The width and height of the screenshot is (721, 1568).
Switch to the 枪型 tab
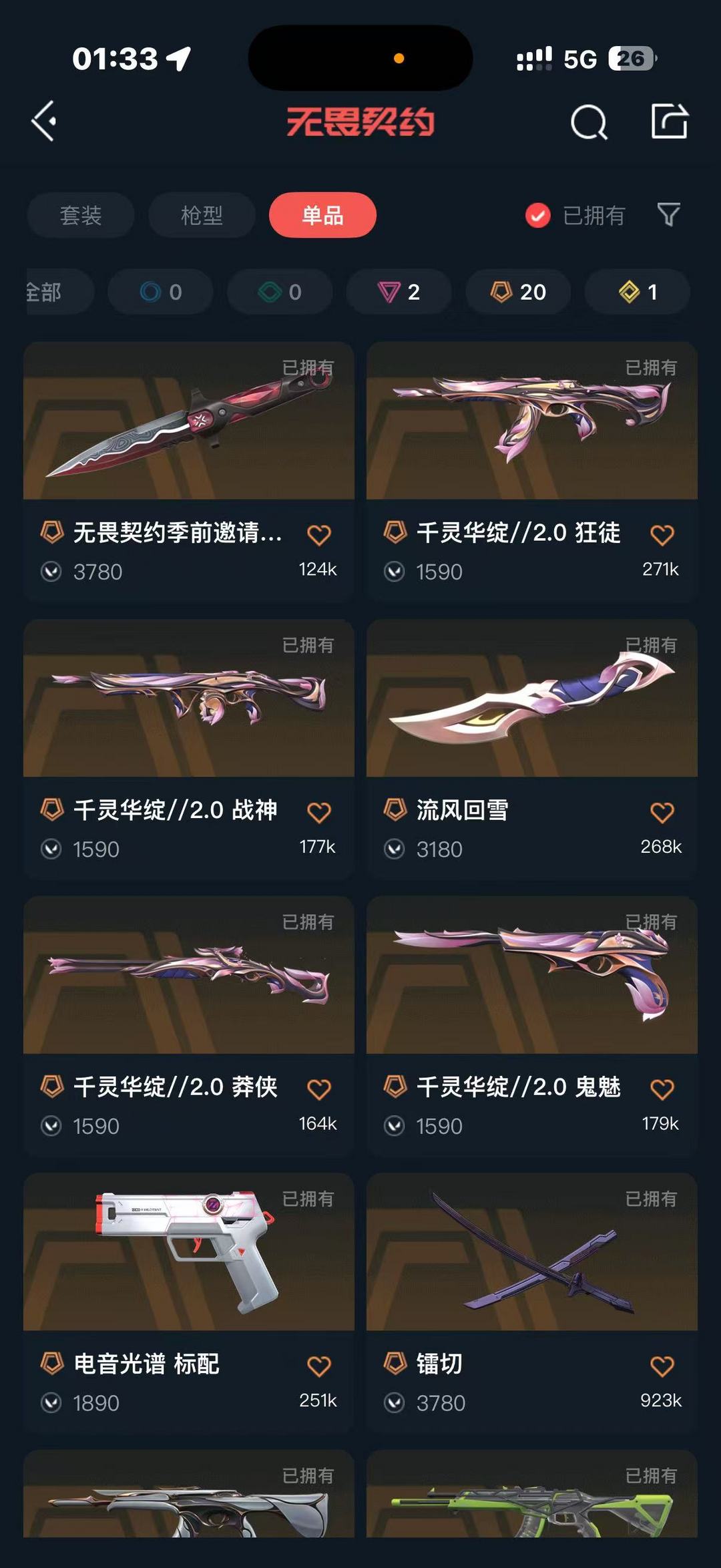pos(202,215)
